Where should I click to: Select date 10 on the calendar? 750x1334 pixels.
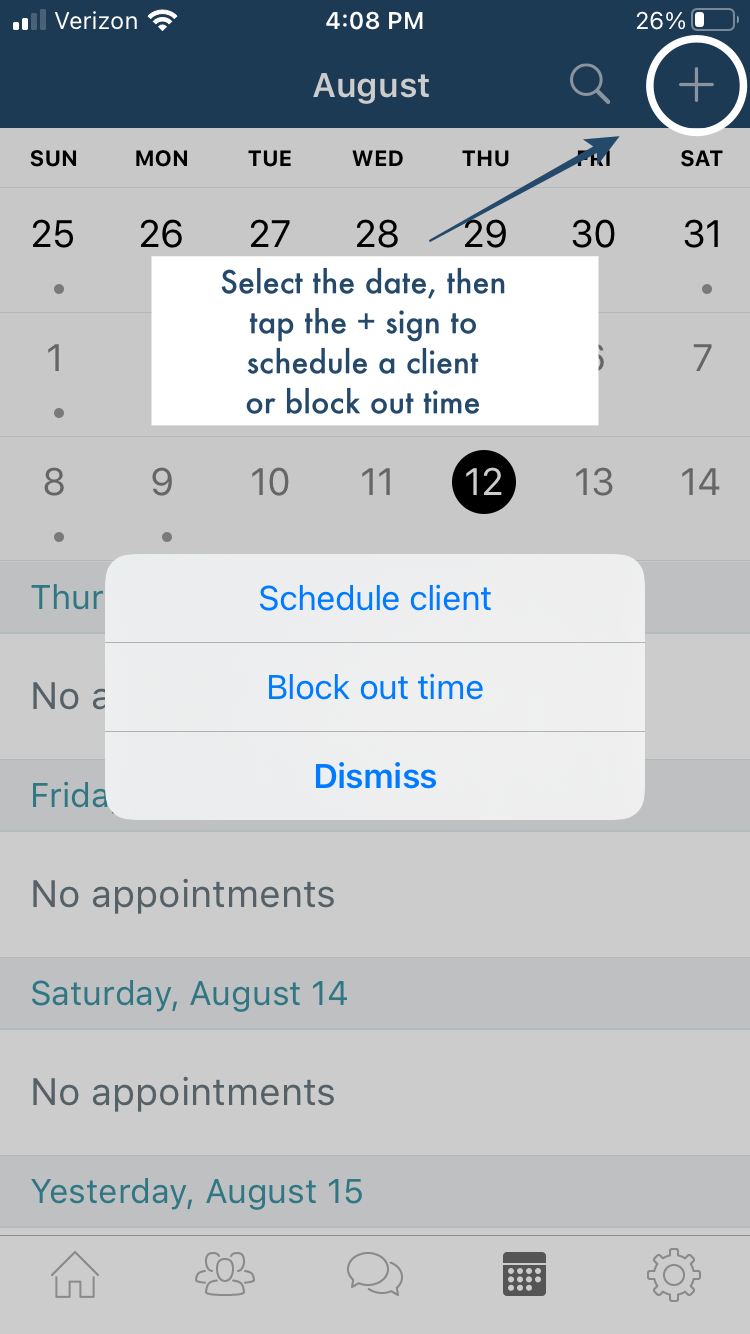[269, 482]
